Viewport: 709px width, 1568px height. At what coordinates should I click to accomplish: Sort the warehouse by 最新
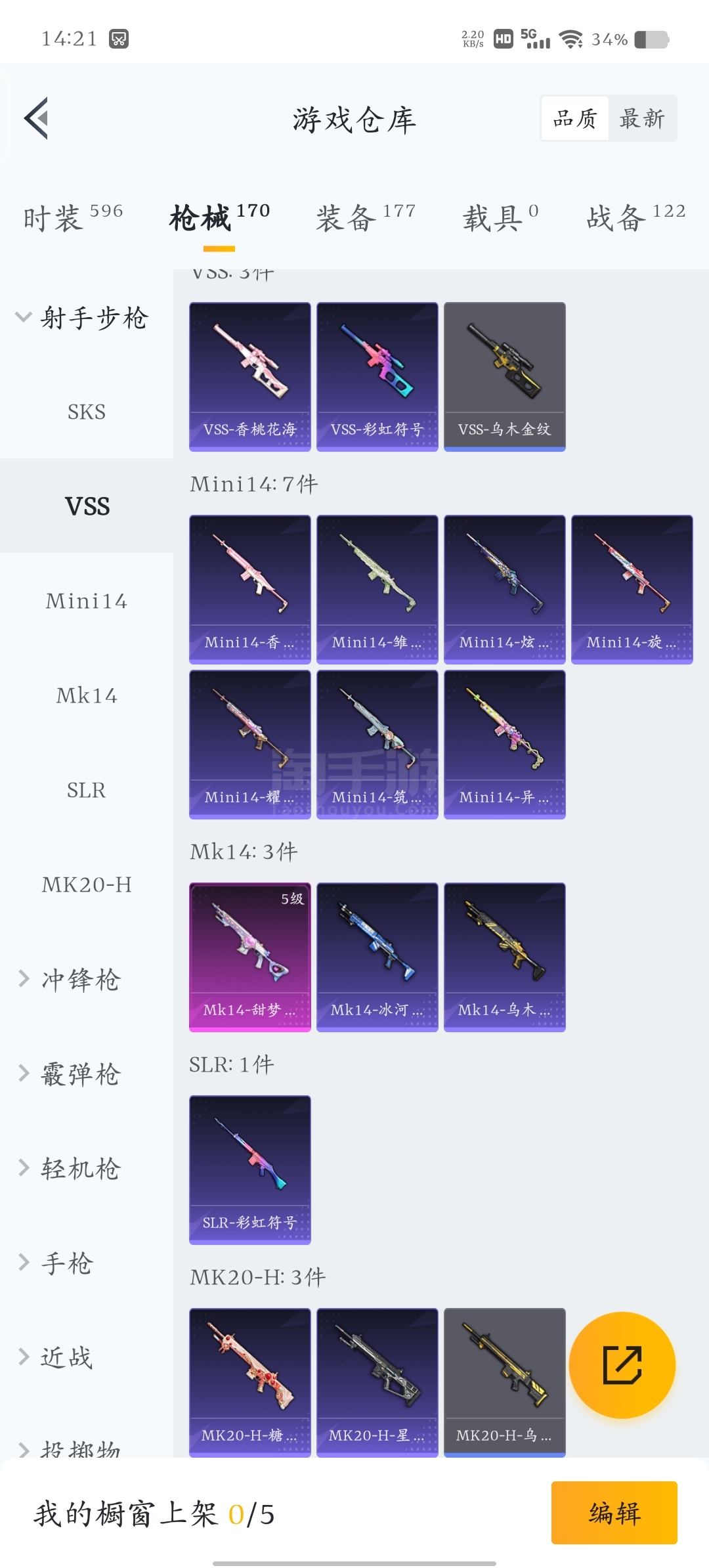coord(642,118)
